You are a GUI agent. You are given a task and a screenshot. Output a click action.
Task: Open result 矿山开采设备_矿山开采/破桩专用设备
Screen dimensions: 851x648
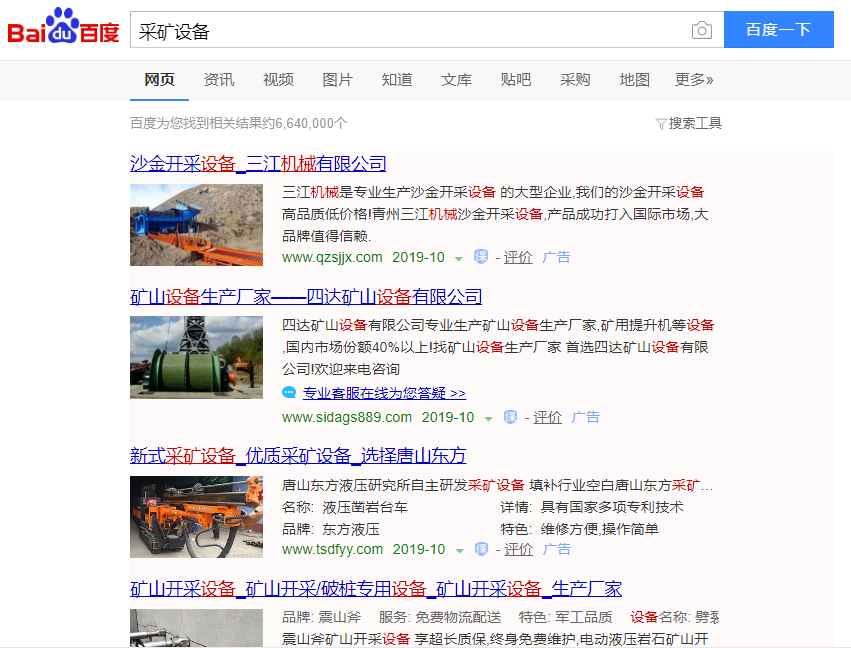[x=376, y=588]
